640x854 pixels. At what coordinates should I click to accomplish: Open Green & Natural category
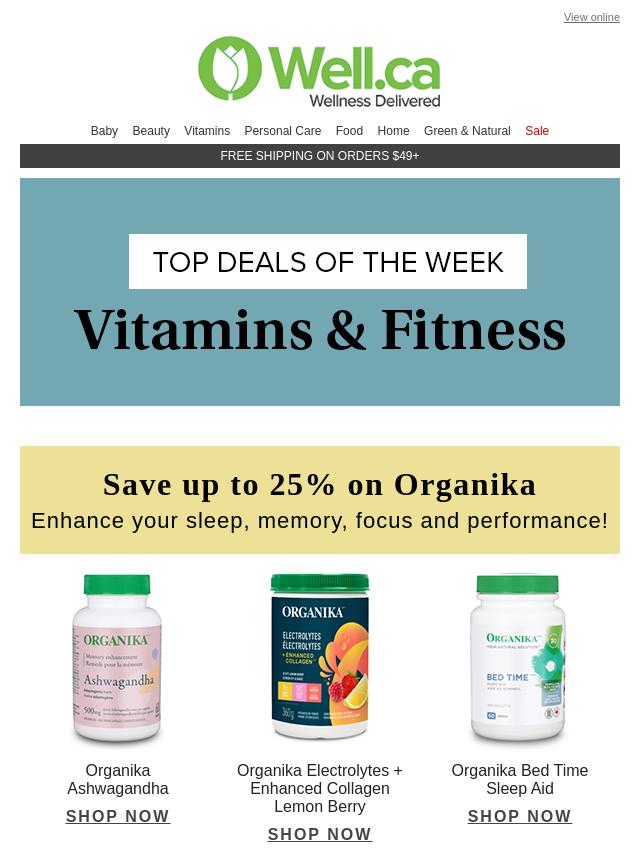[467, 131]
